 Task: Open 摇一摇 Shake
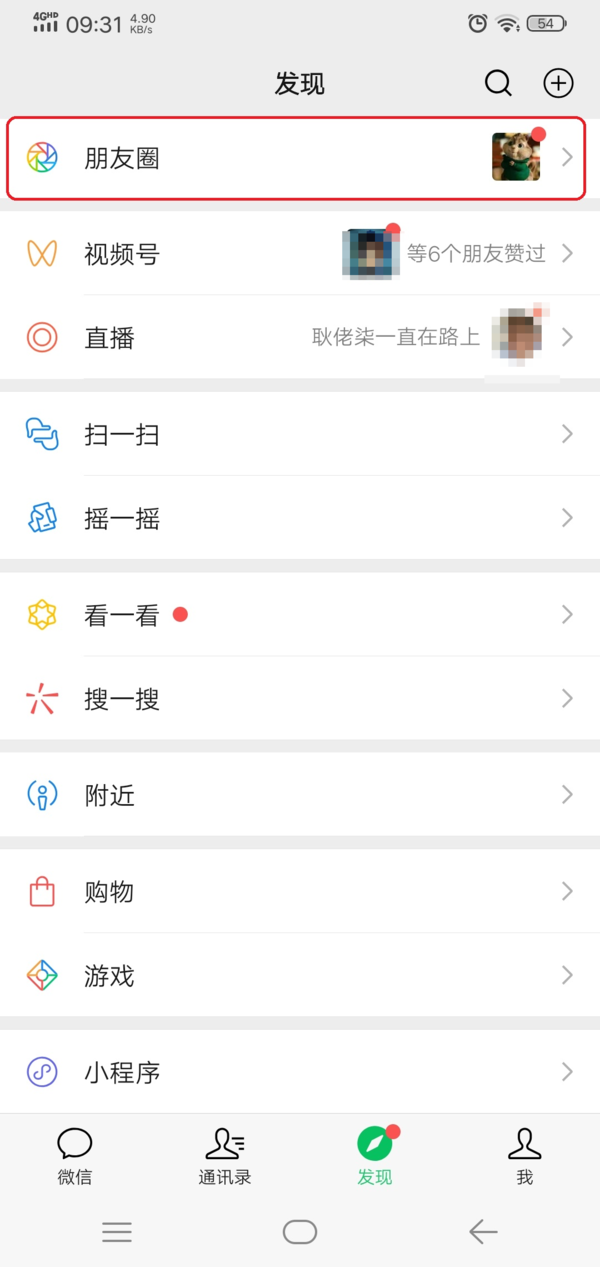[300, 518]
